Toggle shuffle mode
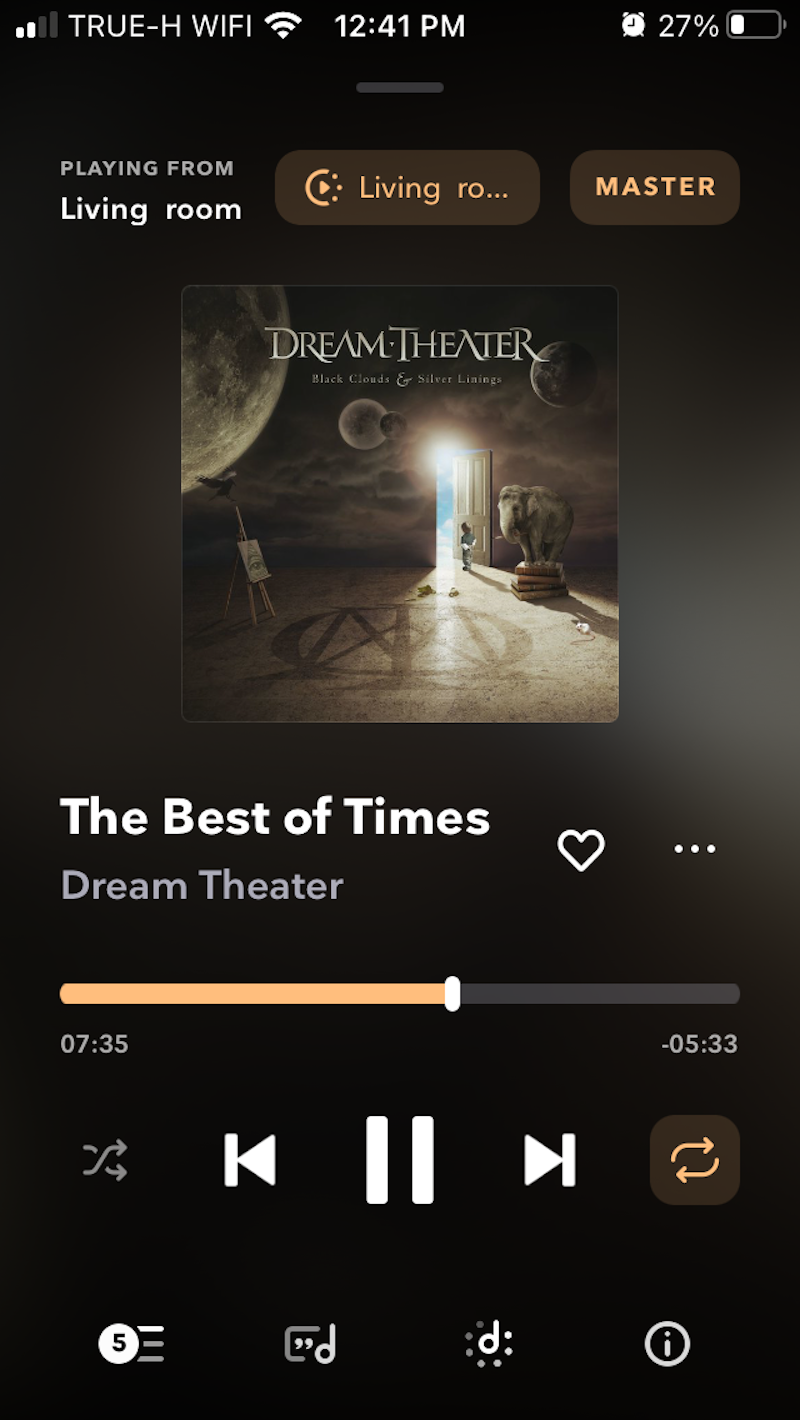This screenshot has width=800, height=1420. 105,1160
